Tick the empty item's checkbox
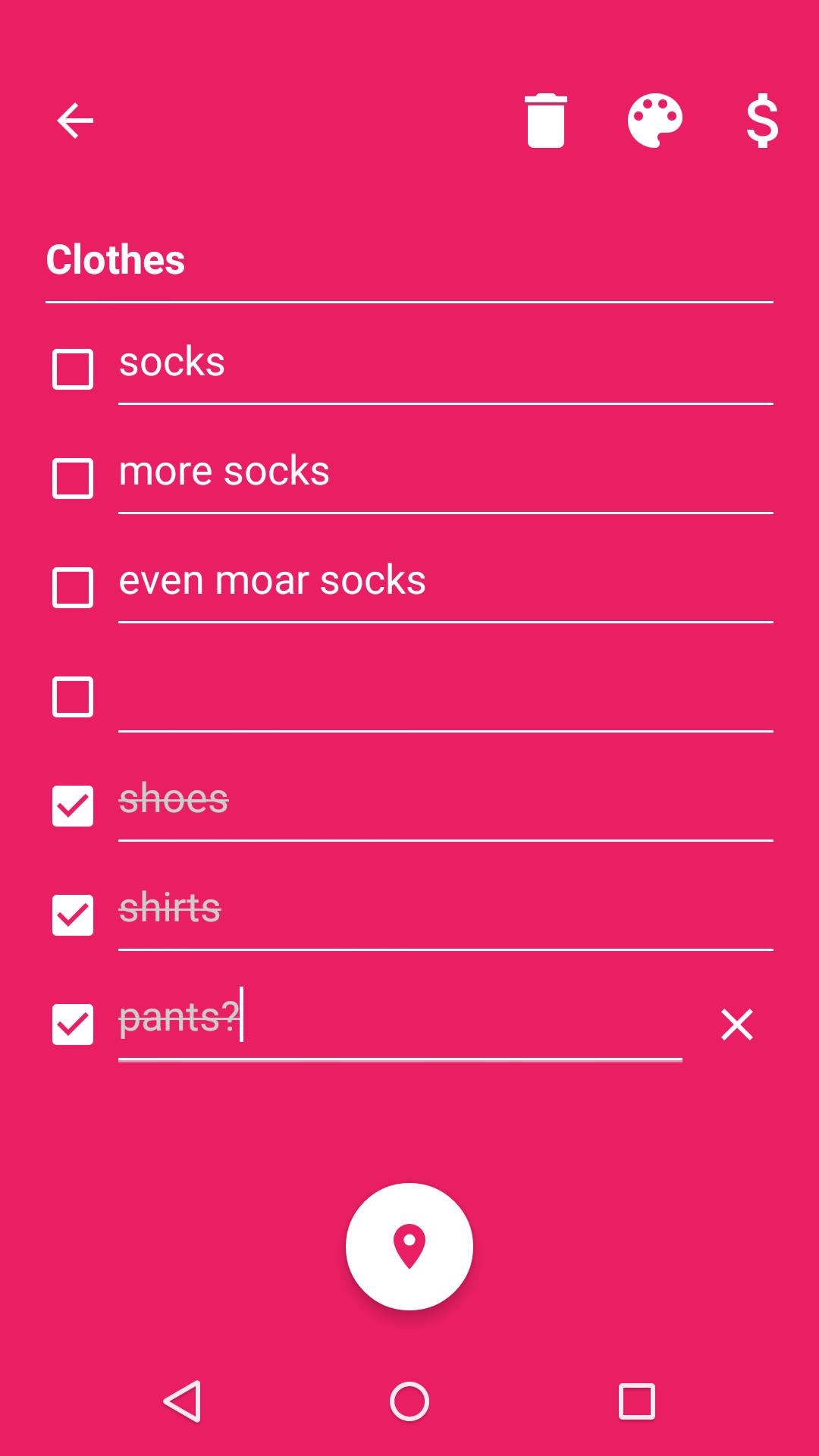The width and height of the screenshot is (819, 1456). click(73, 697)
